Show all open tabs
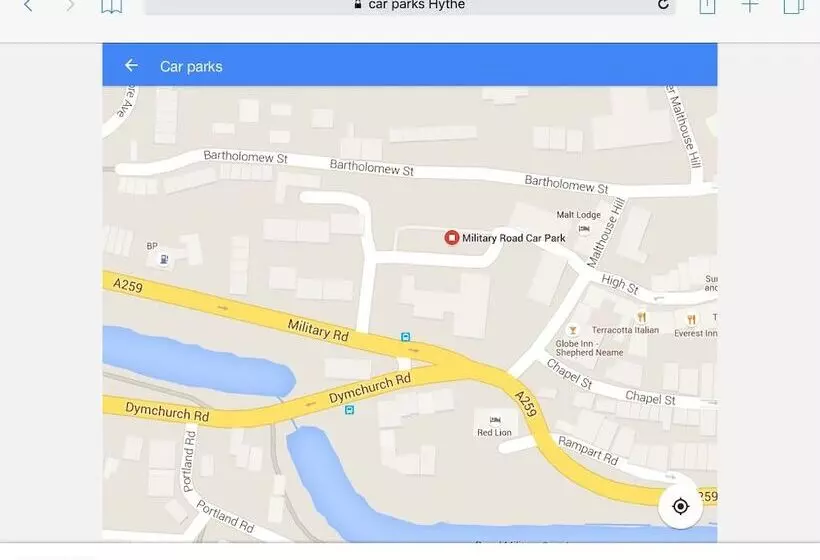 point(794,6)
